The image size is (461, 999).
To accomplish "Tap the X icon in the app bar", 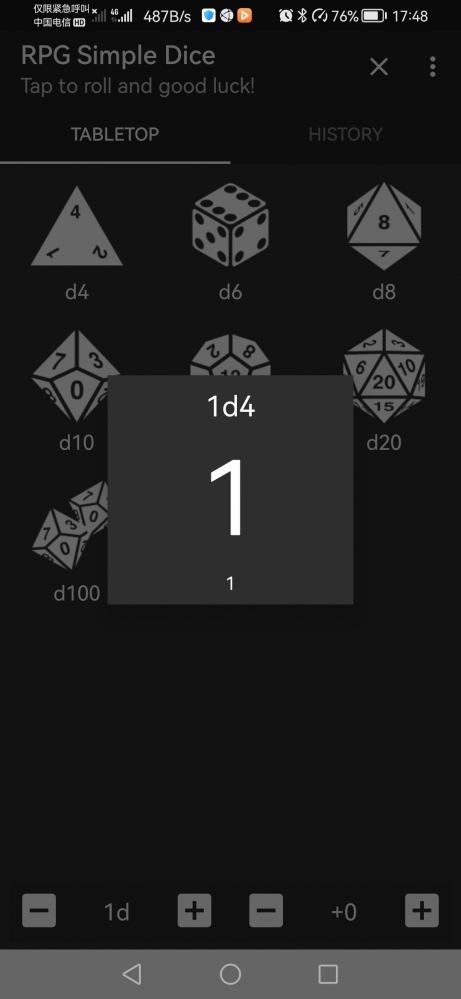I will click(x=379, y=66).
